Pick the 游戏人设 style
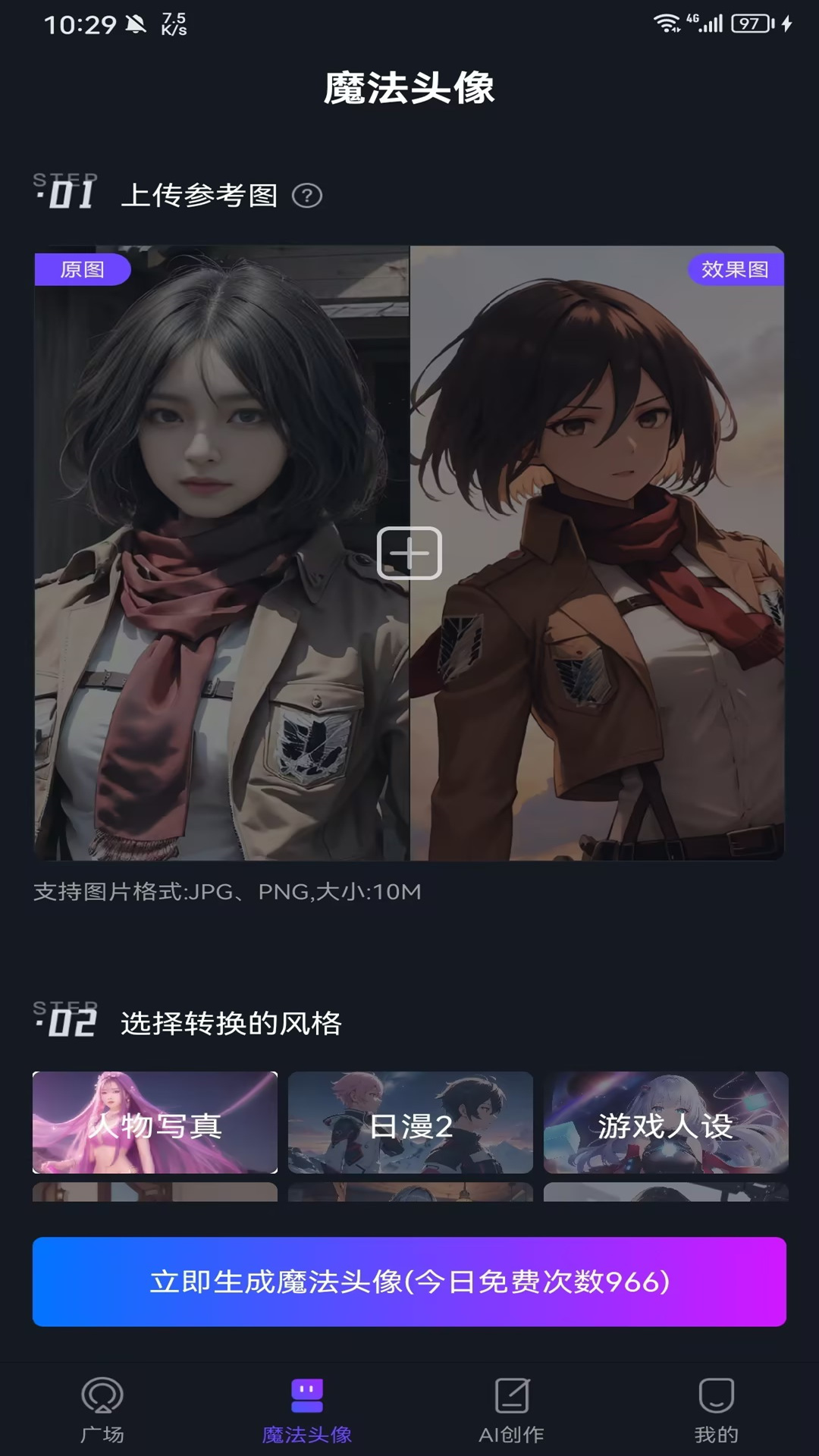Viewport: 819px width, 1456px height. coord(666,1122)
